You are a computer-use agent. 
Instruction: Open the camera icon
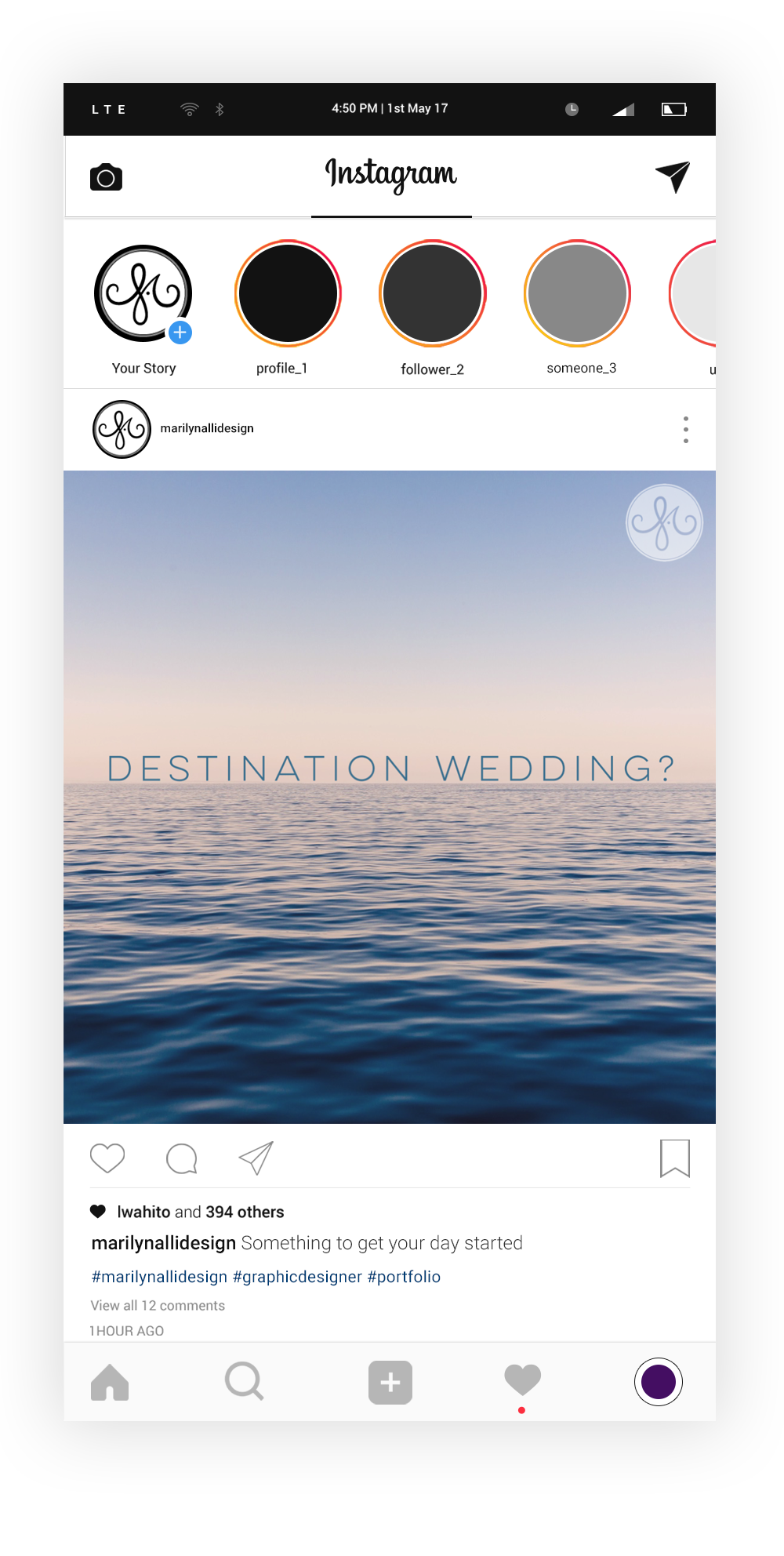tap(107, 177)
